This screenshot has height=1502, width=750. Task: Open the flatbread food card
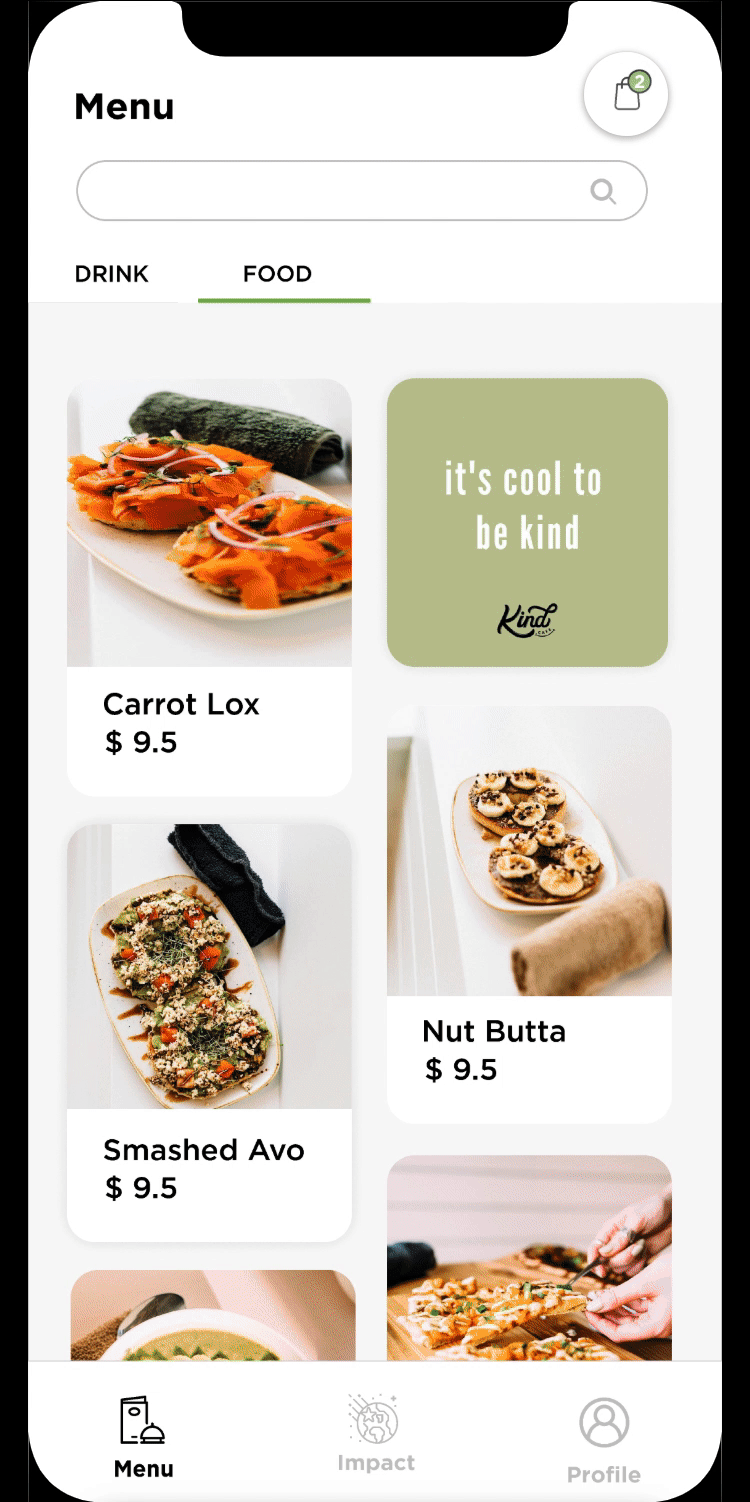click(529, 1258)
